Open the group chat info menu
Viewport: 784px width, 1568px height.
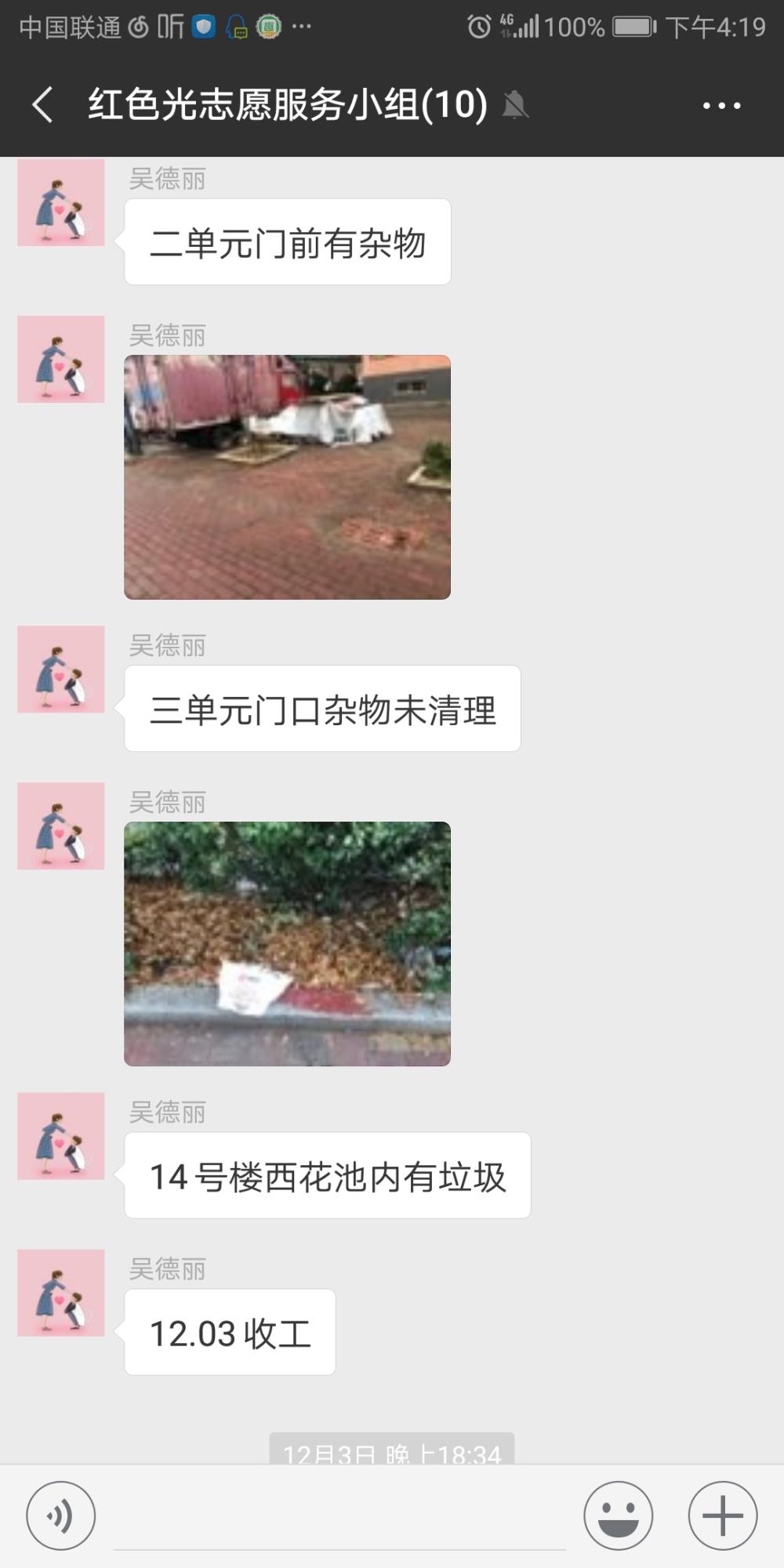click(x=721, y=105)
